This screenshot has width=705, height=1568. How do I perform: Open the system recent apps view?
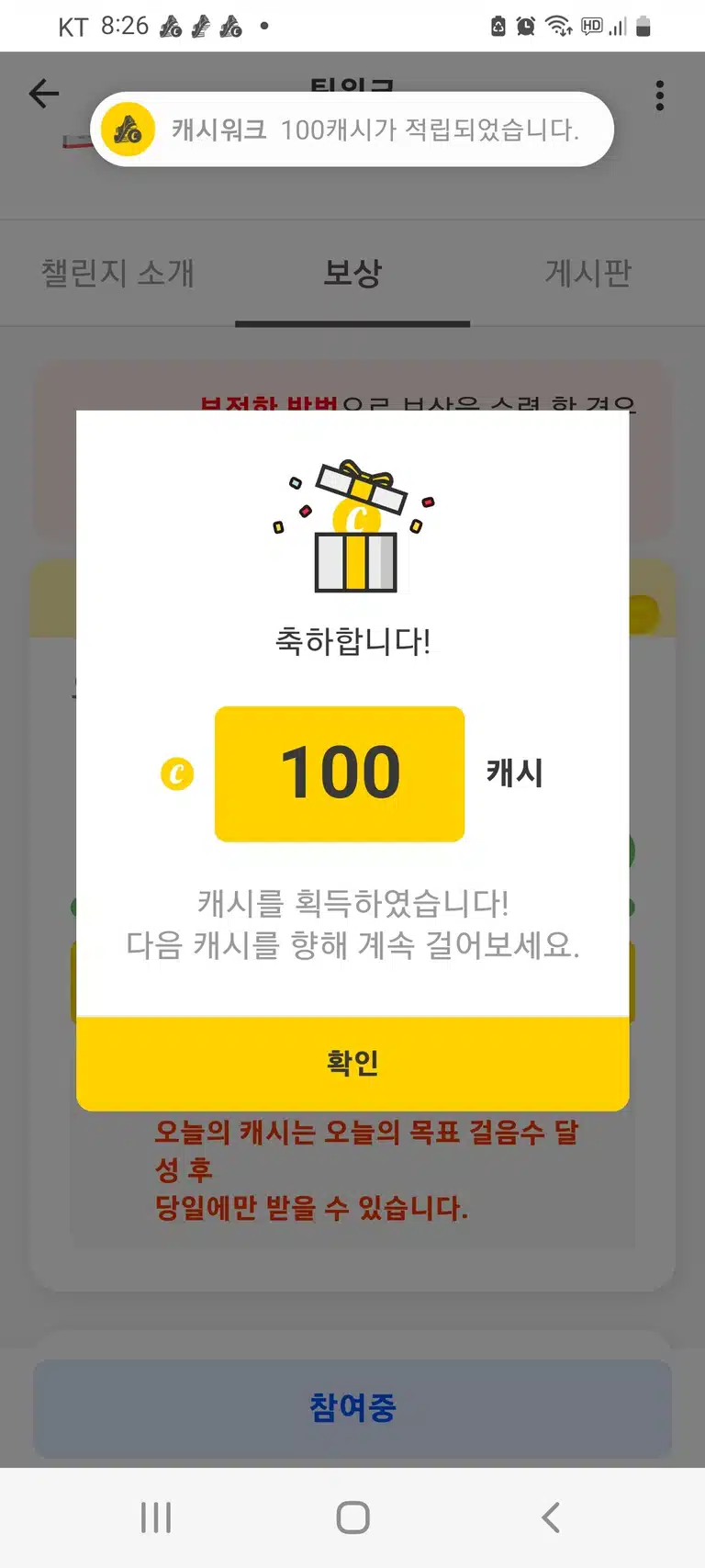coord(156,1517)
